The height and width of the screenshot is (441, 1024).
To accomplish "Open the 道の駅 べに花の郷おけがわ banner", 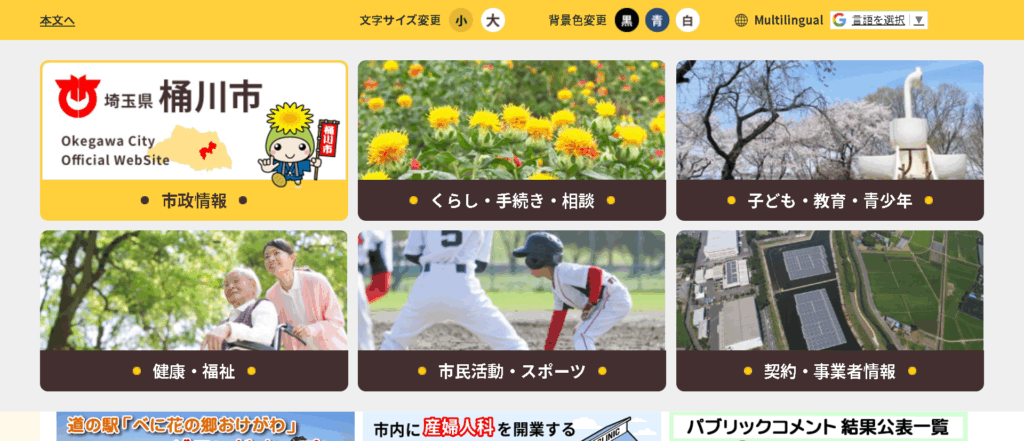I will [197, 427].
